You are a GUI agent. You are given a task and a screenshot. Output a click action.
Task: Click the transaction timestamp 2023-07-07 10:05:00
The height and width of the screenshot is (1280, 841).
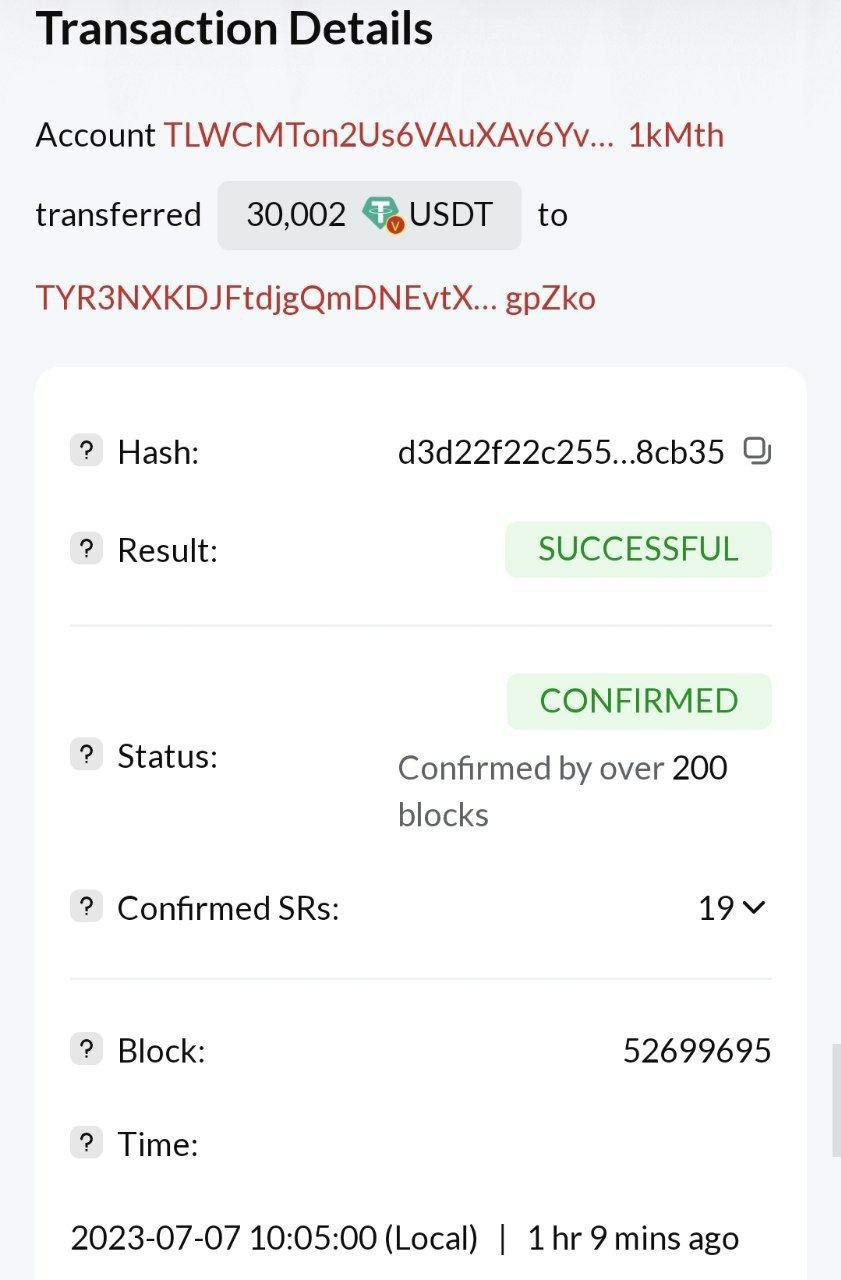[230, 1238]
